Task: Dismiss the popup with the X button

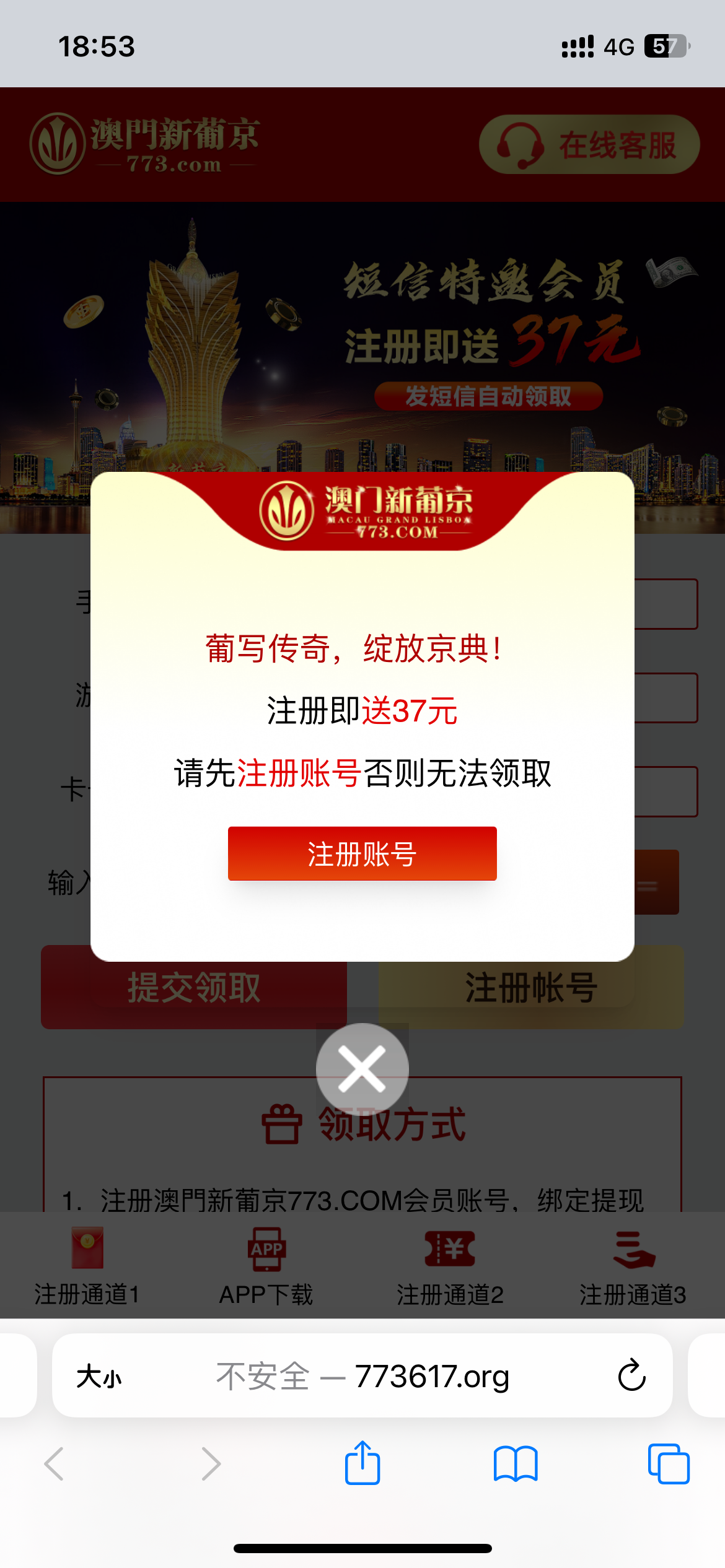Action: (361, 1069)
